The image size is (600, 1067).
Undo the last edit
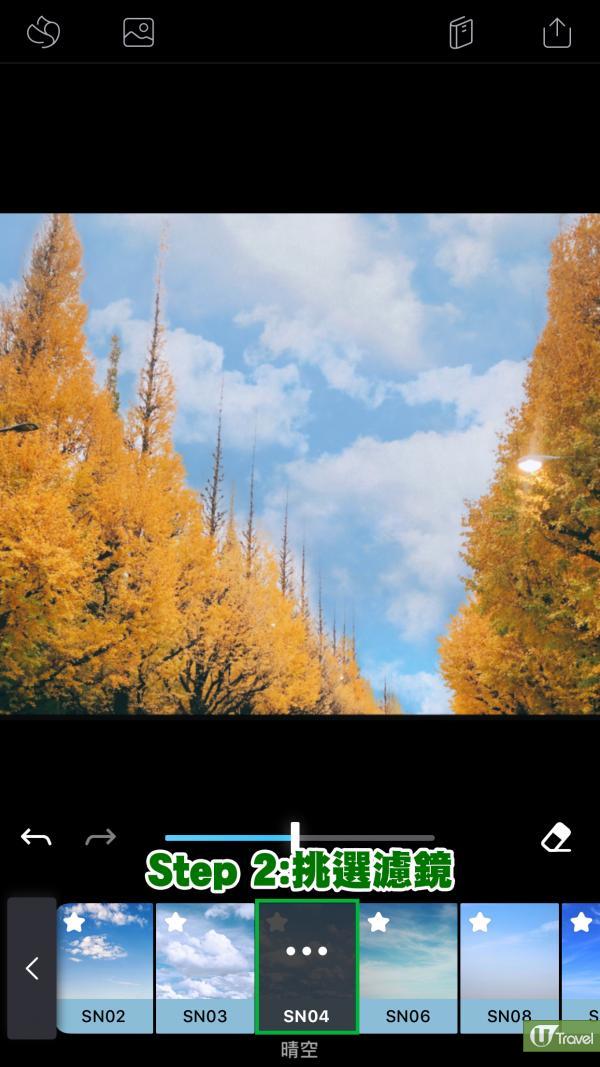[36, 837]
